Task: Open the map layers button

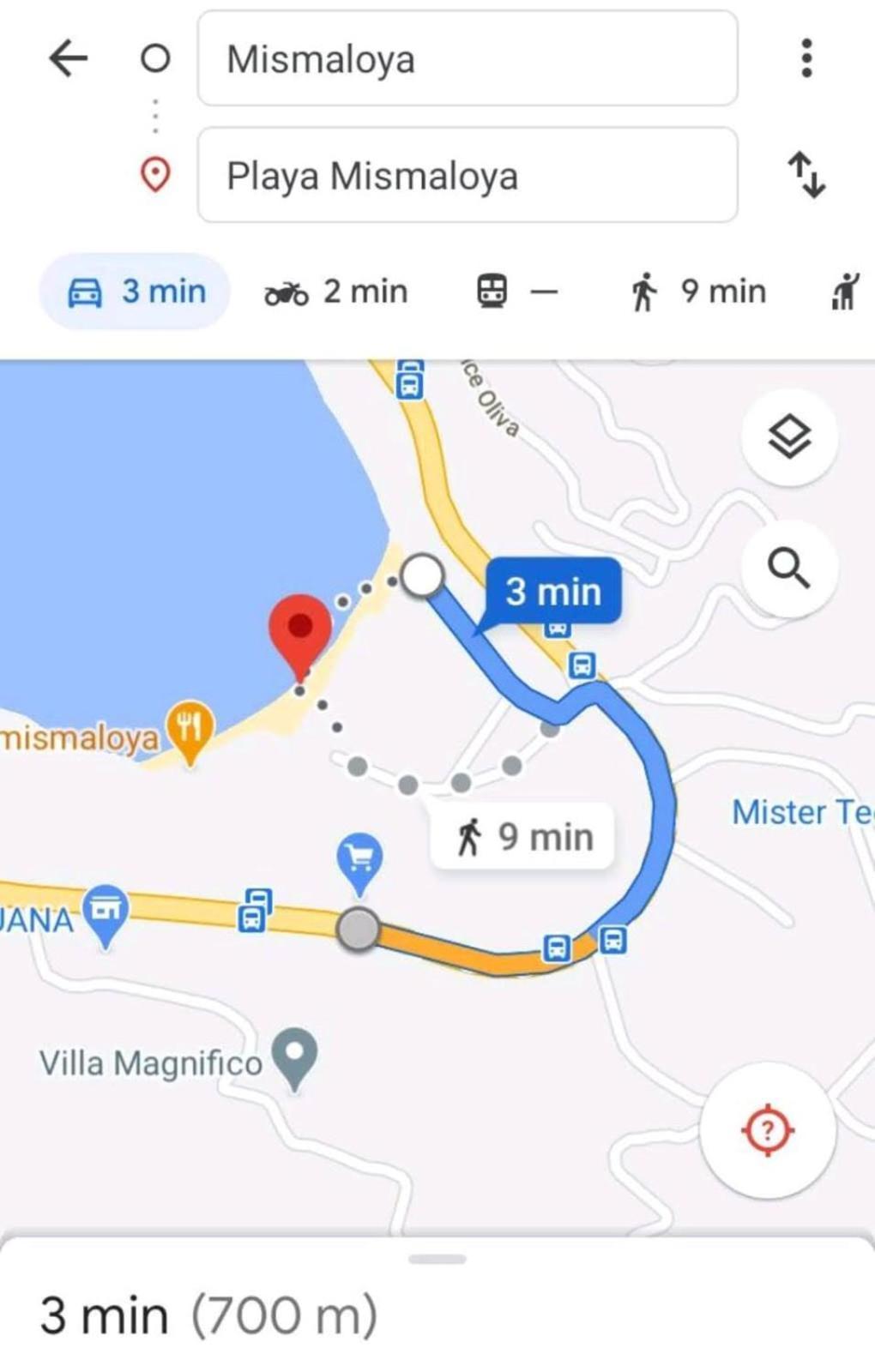Action: click(x=788, y=438)
